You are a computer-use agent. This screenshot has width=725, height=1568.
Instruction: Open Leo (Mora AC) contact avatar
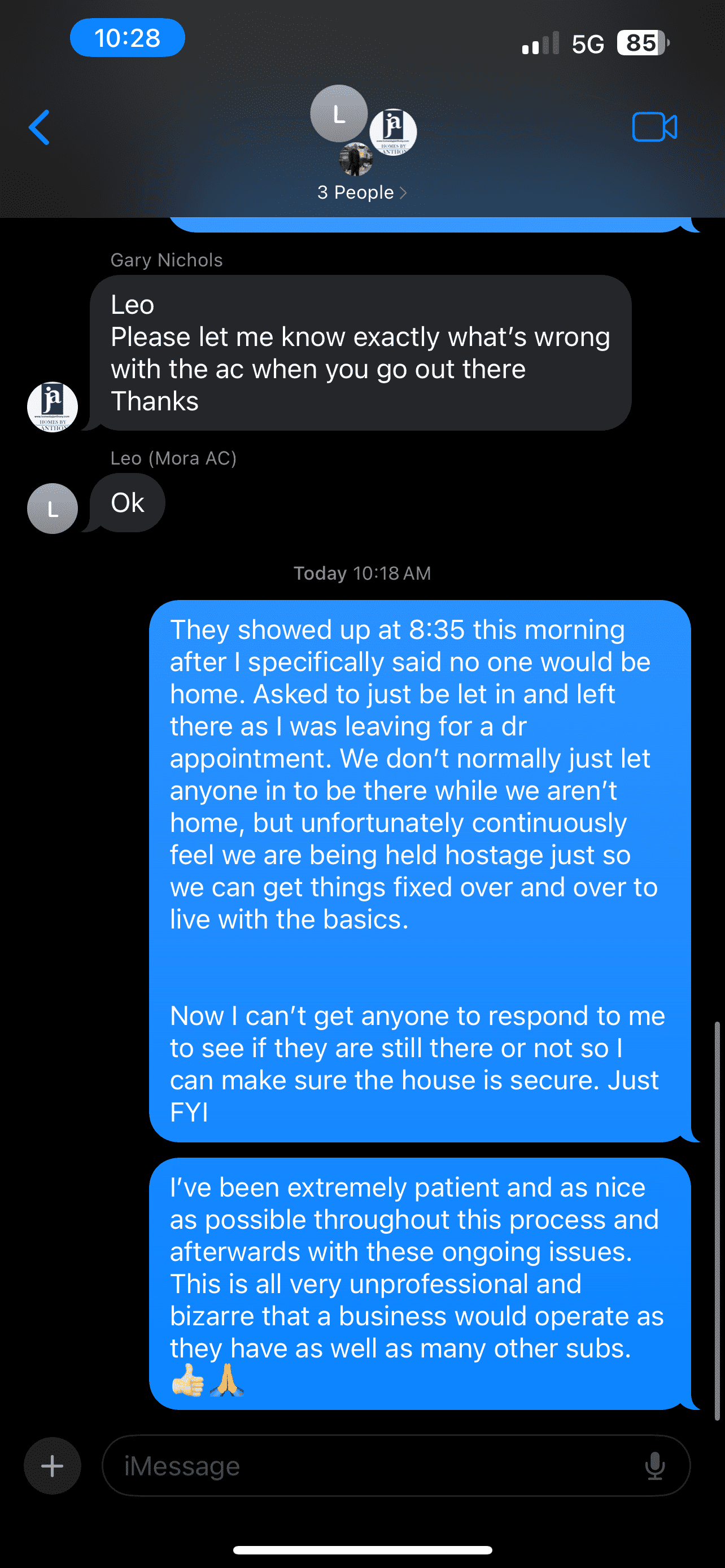pos(53,508)
